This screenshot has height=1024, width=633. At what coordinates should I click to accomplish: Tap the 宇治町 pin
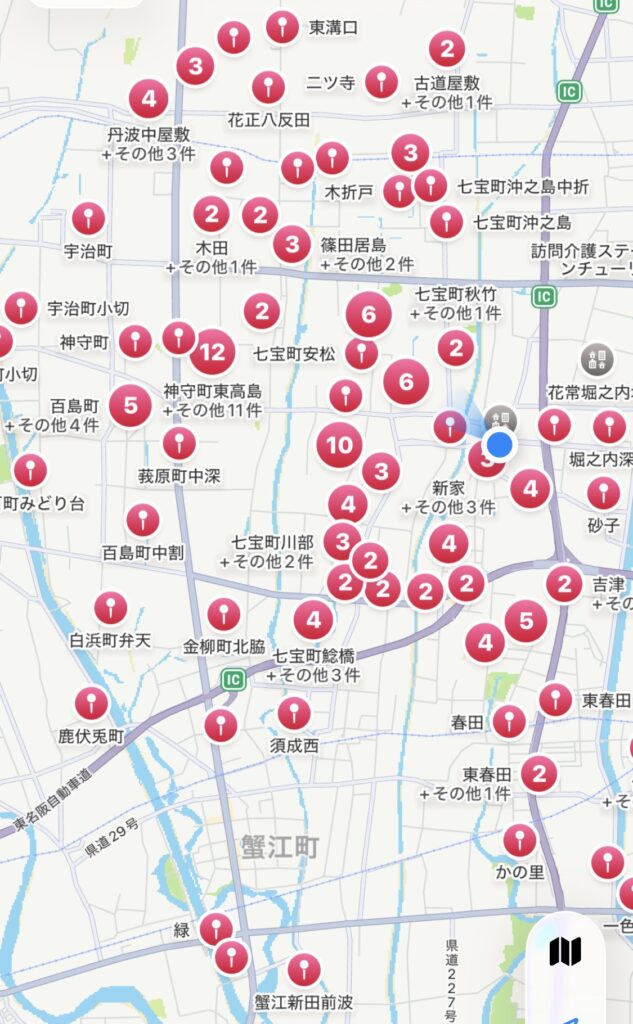pyautogui.click(x=88, y=219)
